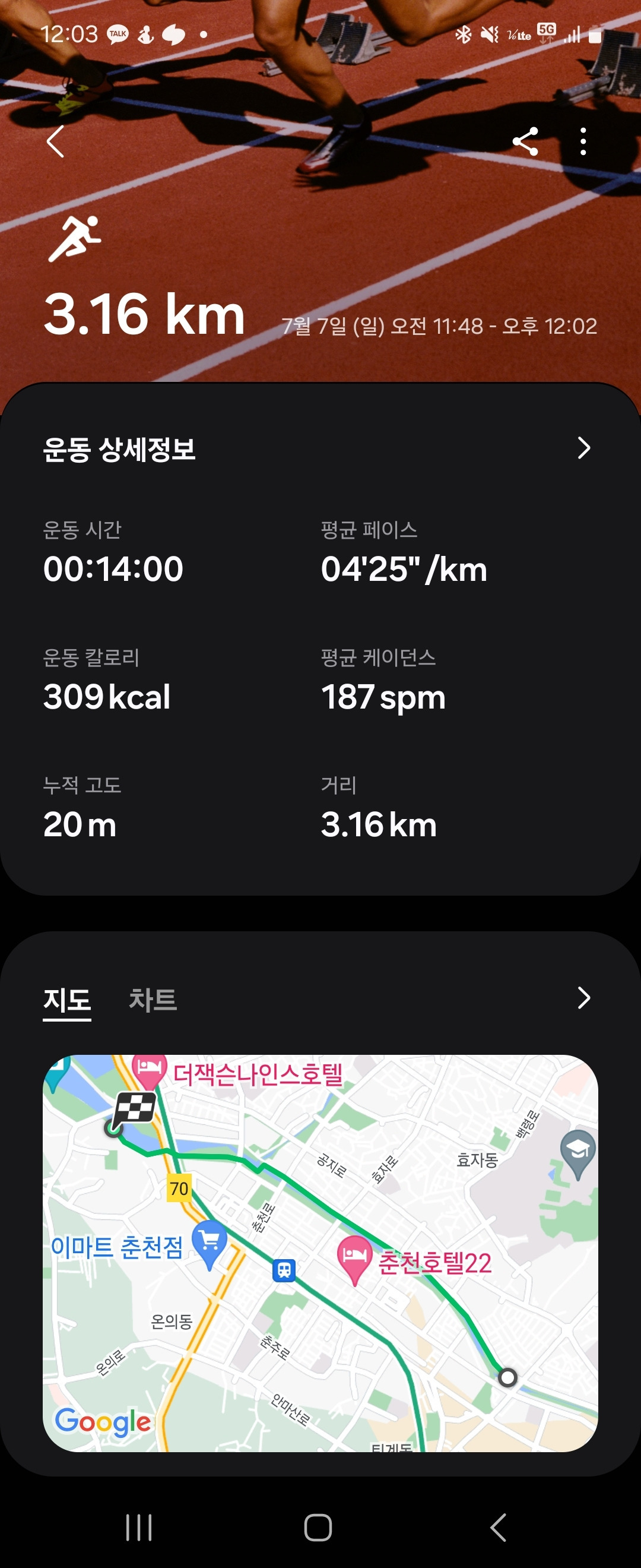Go back using the top-left arrow
The image size is (641, 1568).
[55, 142]
